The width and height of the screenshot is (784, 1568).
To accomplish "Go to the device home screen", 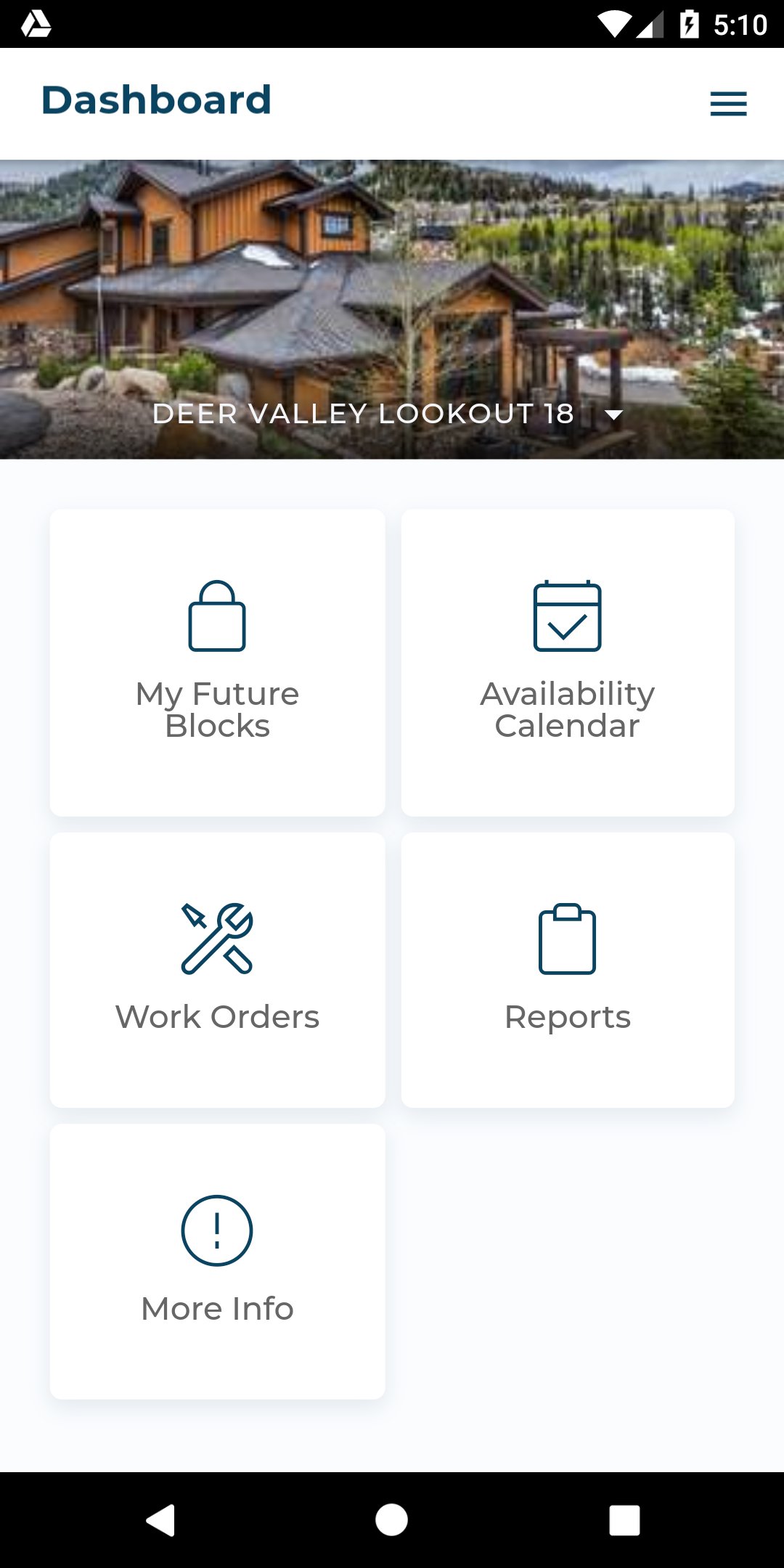I will pyautogui.click(x=391, y=1520).
